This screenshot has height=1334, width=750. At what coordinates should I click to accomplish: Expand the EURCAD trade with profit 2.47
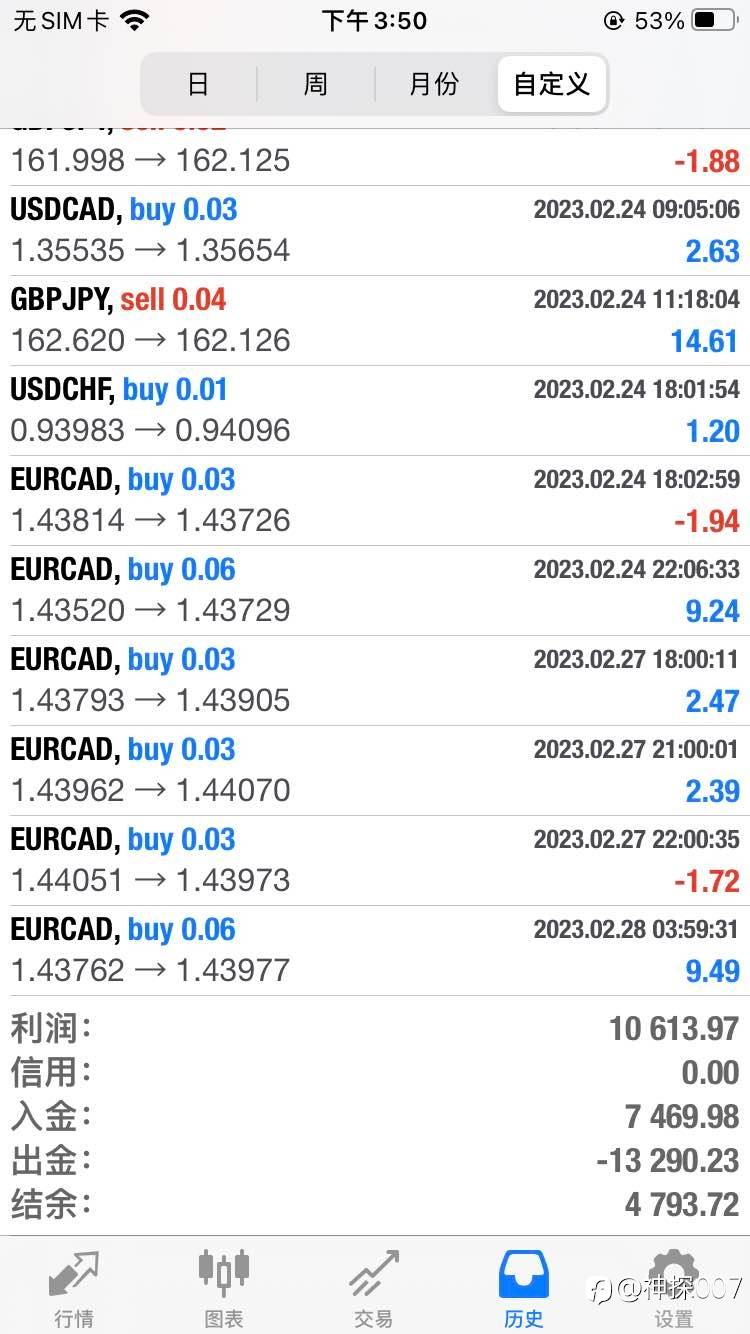tap(375, 681)
